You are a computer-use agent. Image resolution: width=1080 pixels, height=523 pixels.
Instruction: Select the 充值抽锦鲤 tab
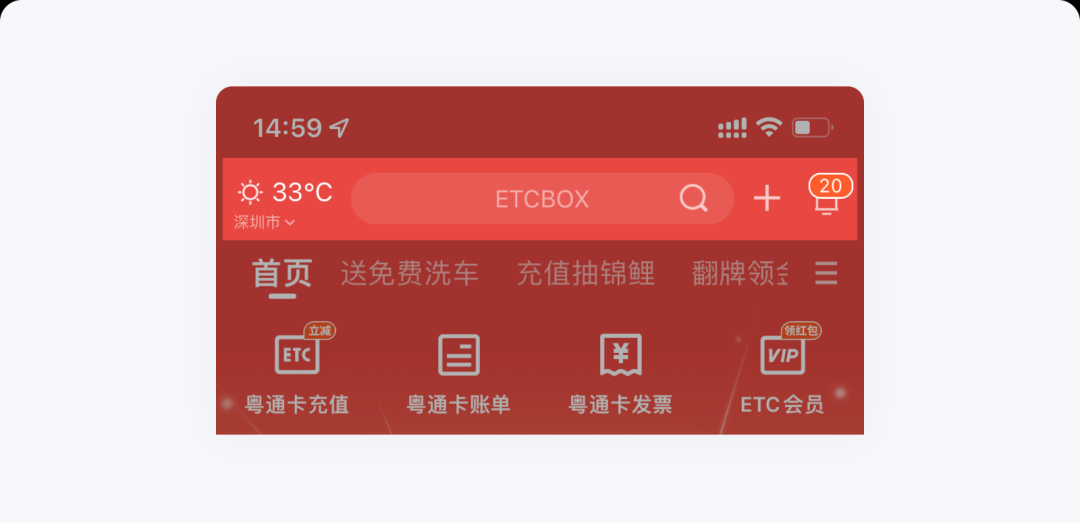[x=585, y=273]
